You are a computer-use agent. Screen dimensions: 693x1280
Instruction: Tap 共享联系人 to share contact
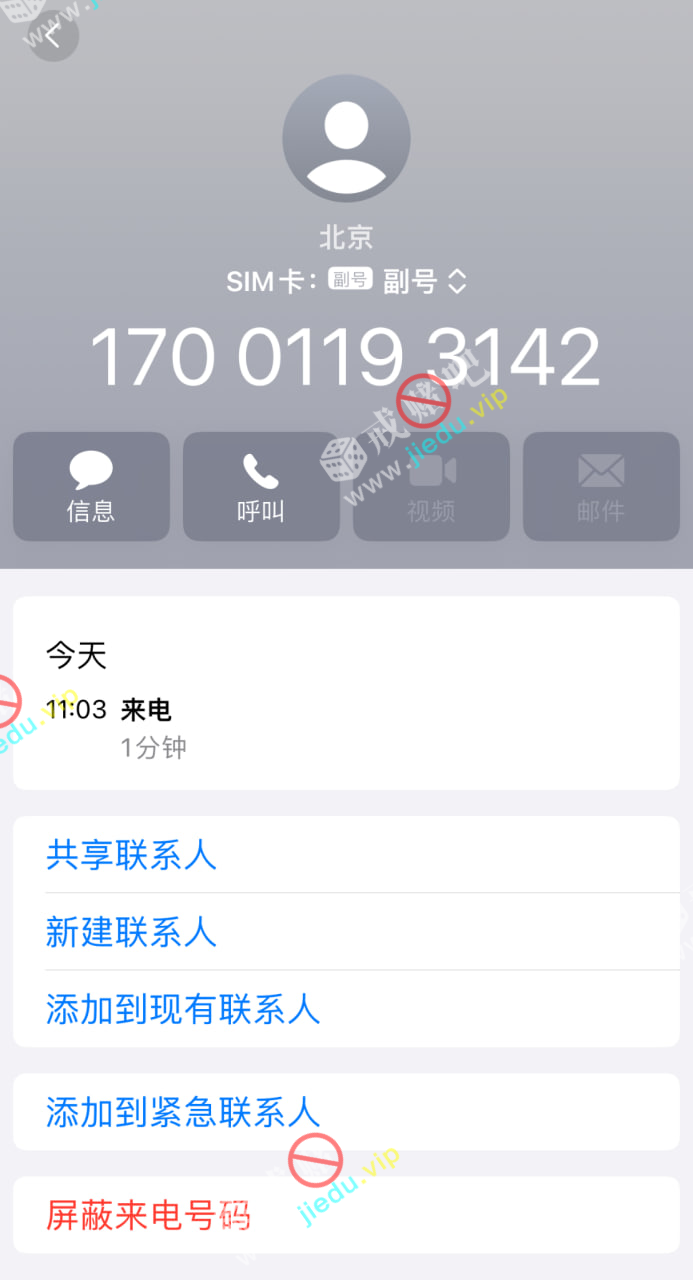click(131, 855)
